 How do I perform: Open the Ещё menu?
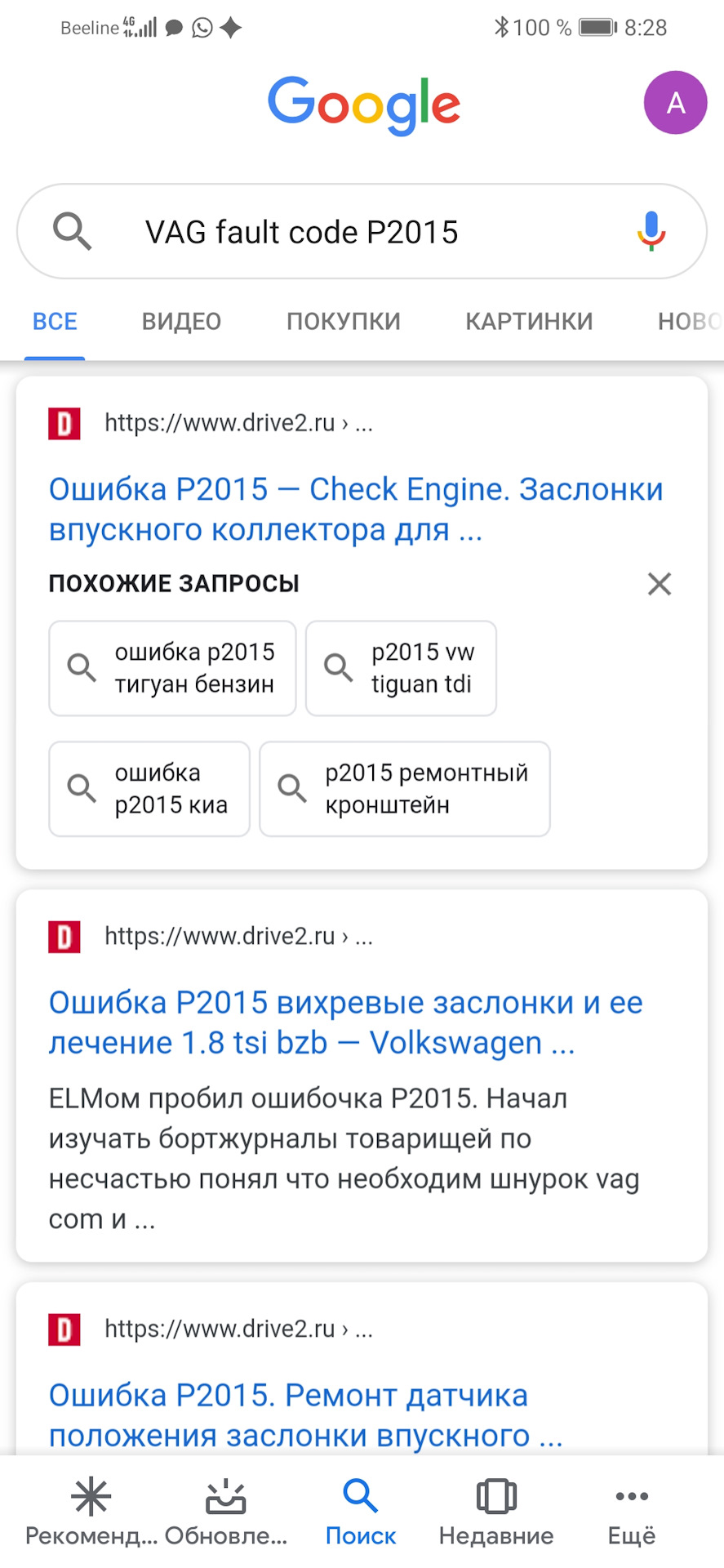632,1512
